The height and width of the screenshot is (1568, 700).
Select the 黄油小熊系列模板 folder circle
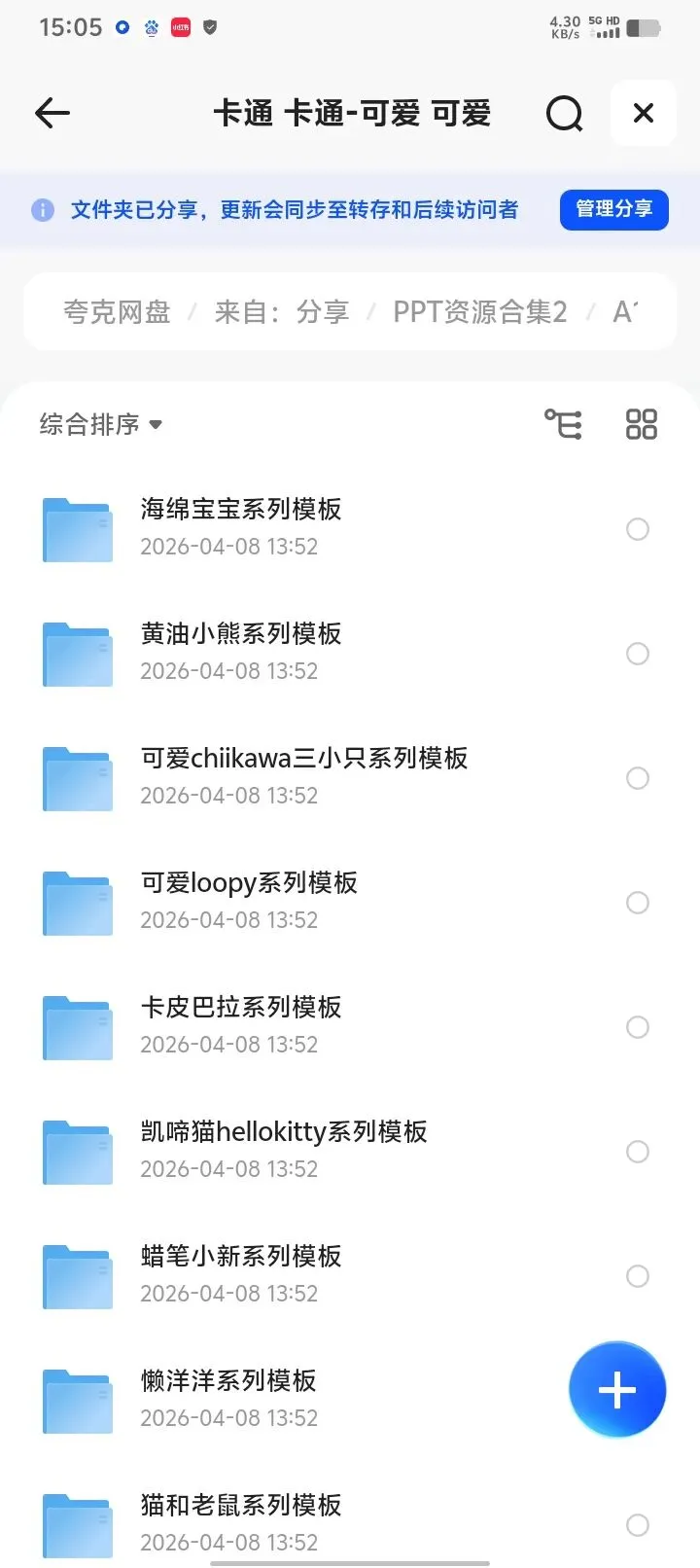coord(638,654)
